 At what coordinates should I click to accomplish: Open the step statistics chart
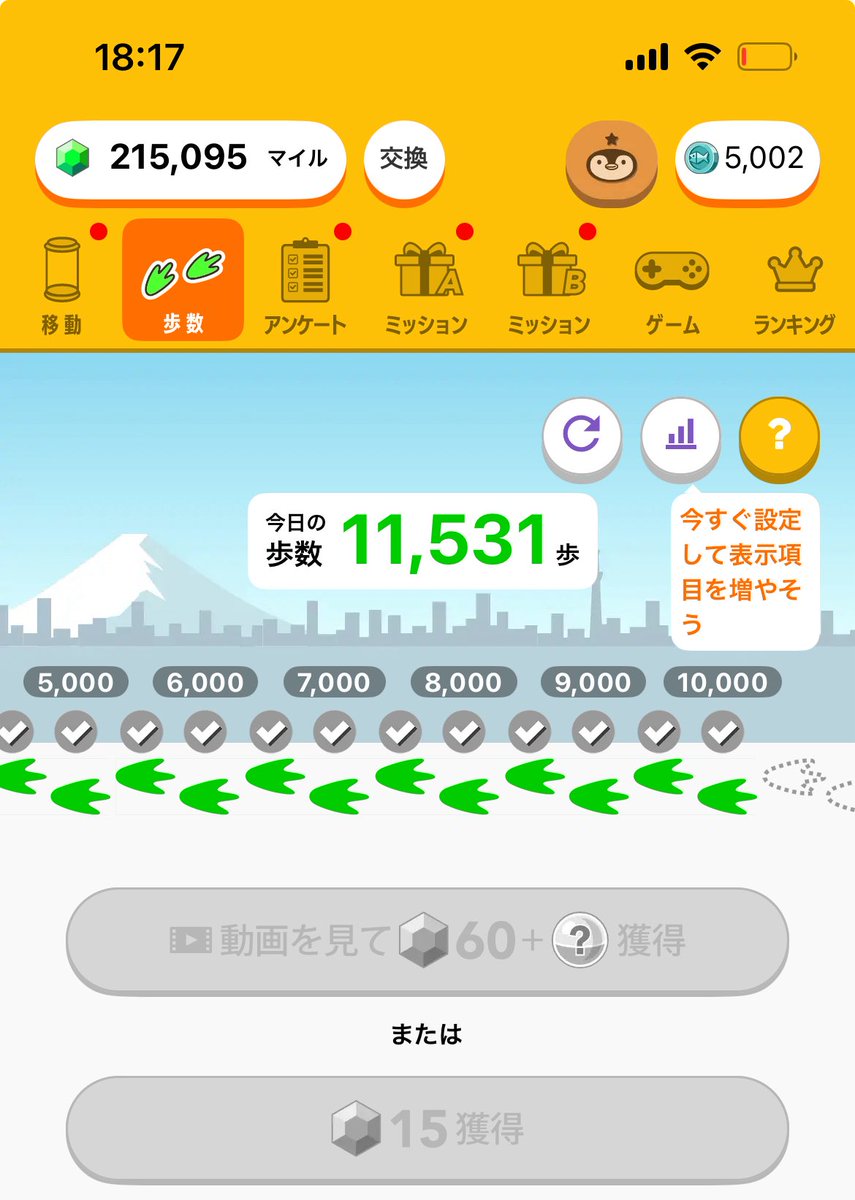coord(681,435)
